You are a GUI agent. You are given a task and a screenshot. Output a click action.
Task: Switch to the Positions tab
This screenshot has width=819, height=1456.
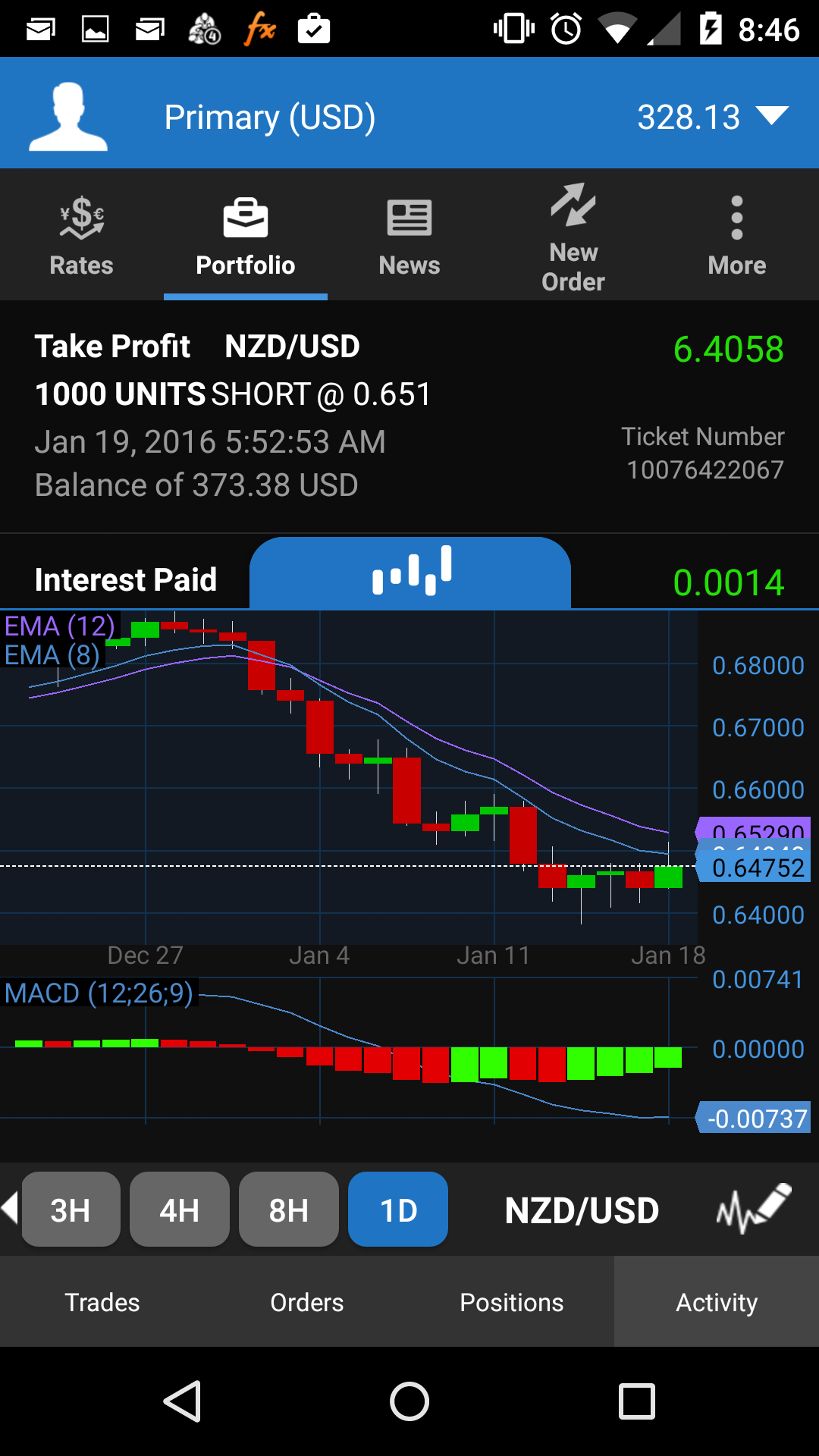[x=512, y=1302]
